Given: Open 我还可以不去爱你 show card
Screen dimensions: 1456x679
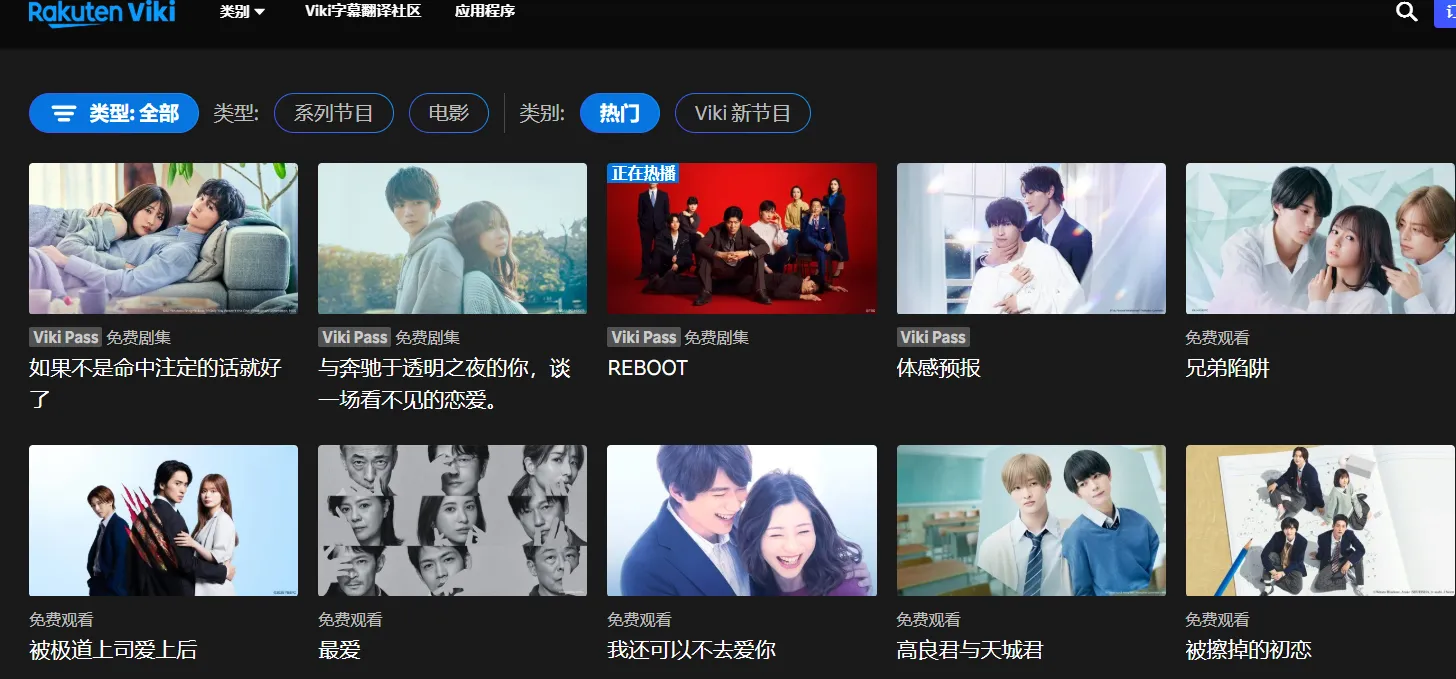Looking at the screenshot, I should (741, 520).
